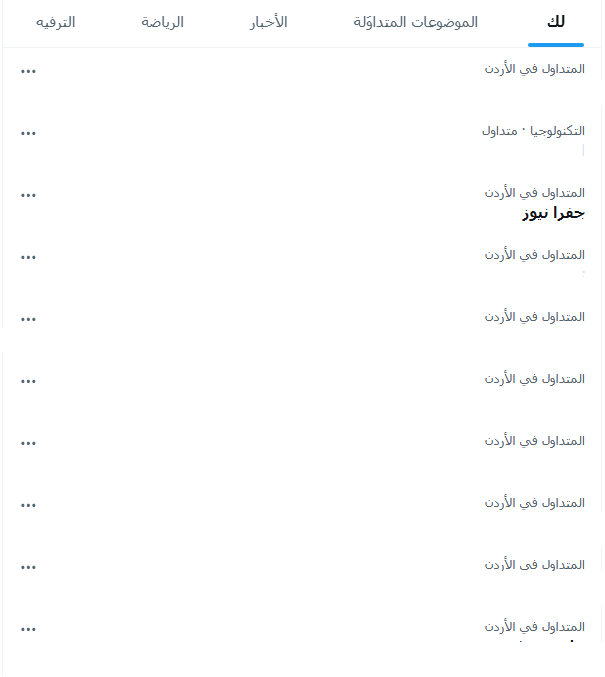The width and height of the screenshot is (605, 677).
Task: Open the التكنولوجيا · متداول trend
Action: point(533,131)
